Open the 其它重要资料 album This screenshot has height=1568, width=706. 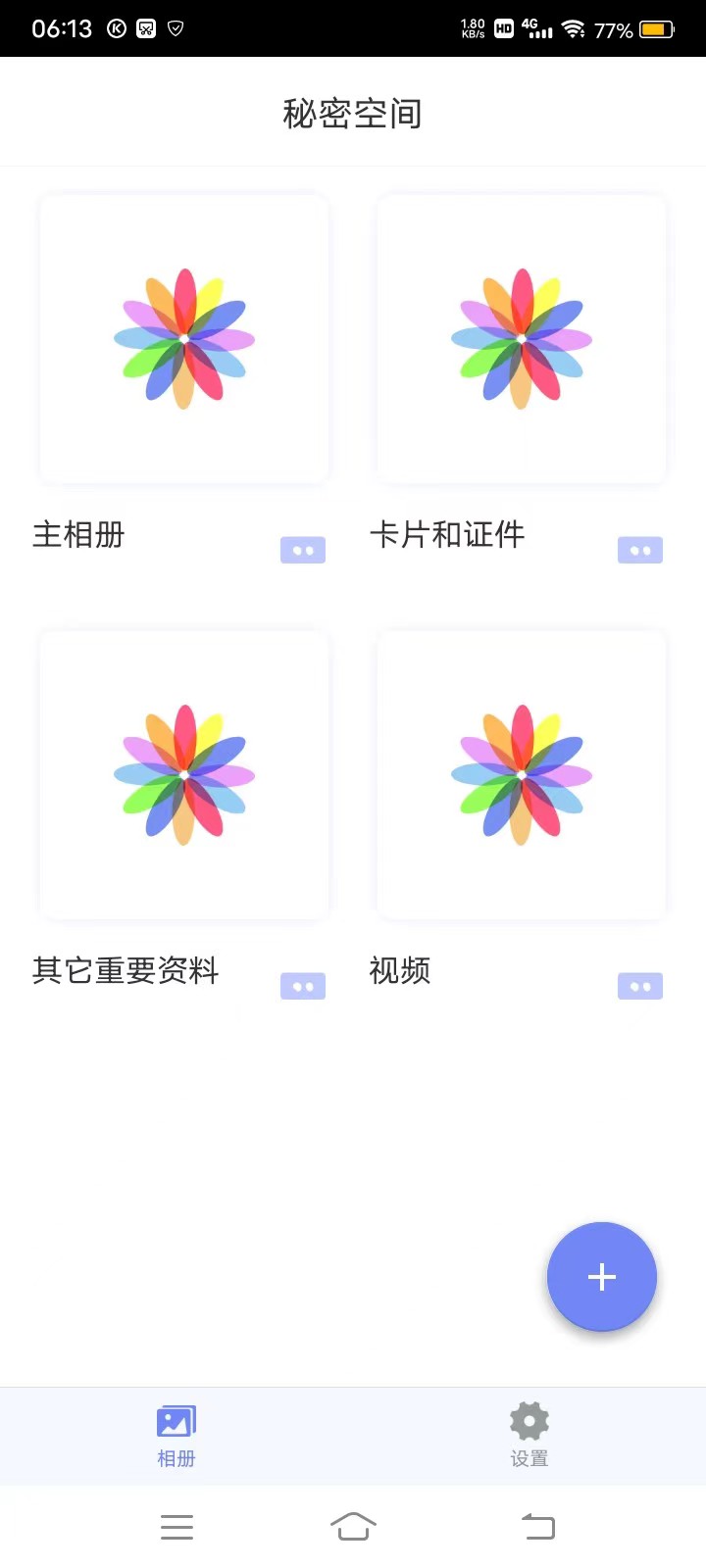(x=126, y=971)
